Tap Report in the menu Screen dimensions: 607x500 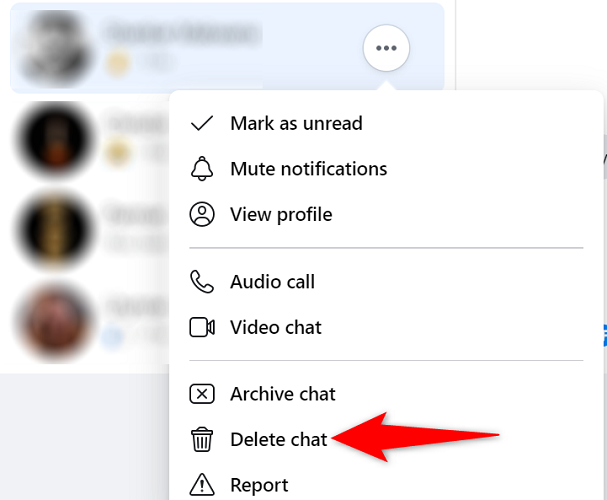tap(258, 485)
